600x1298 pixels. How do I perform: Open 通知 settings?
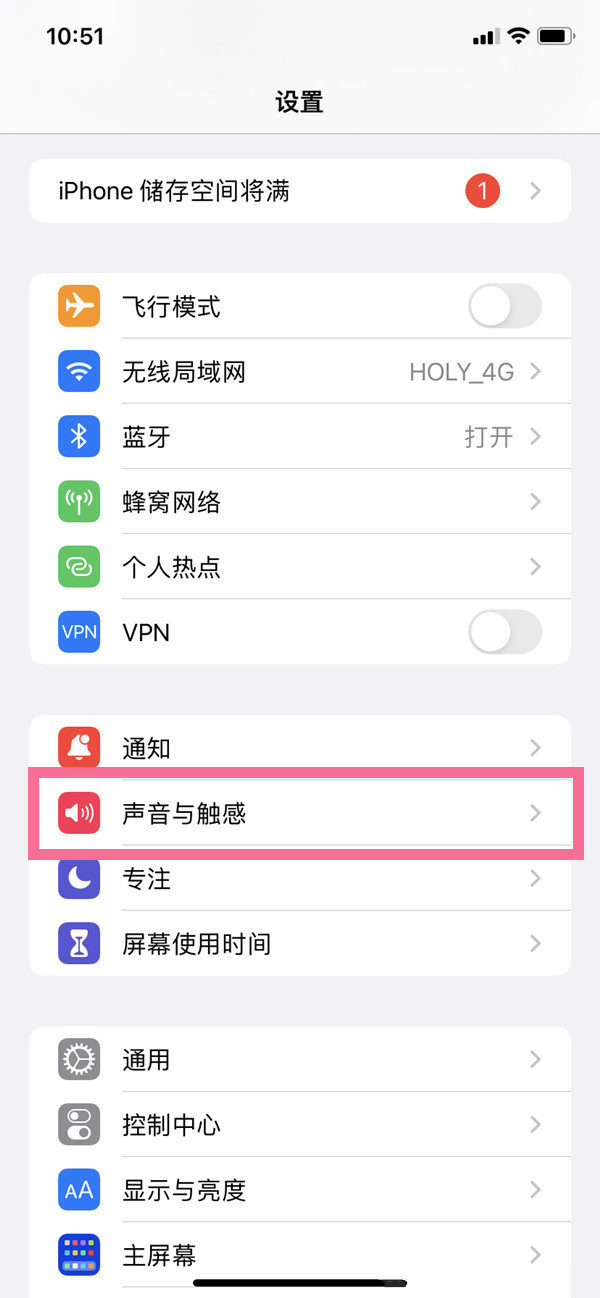coord(300,748)
